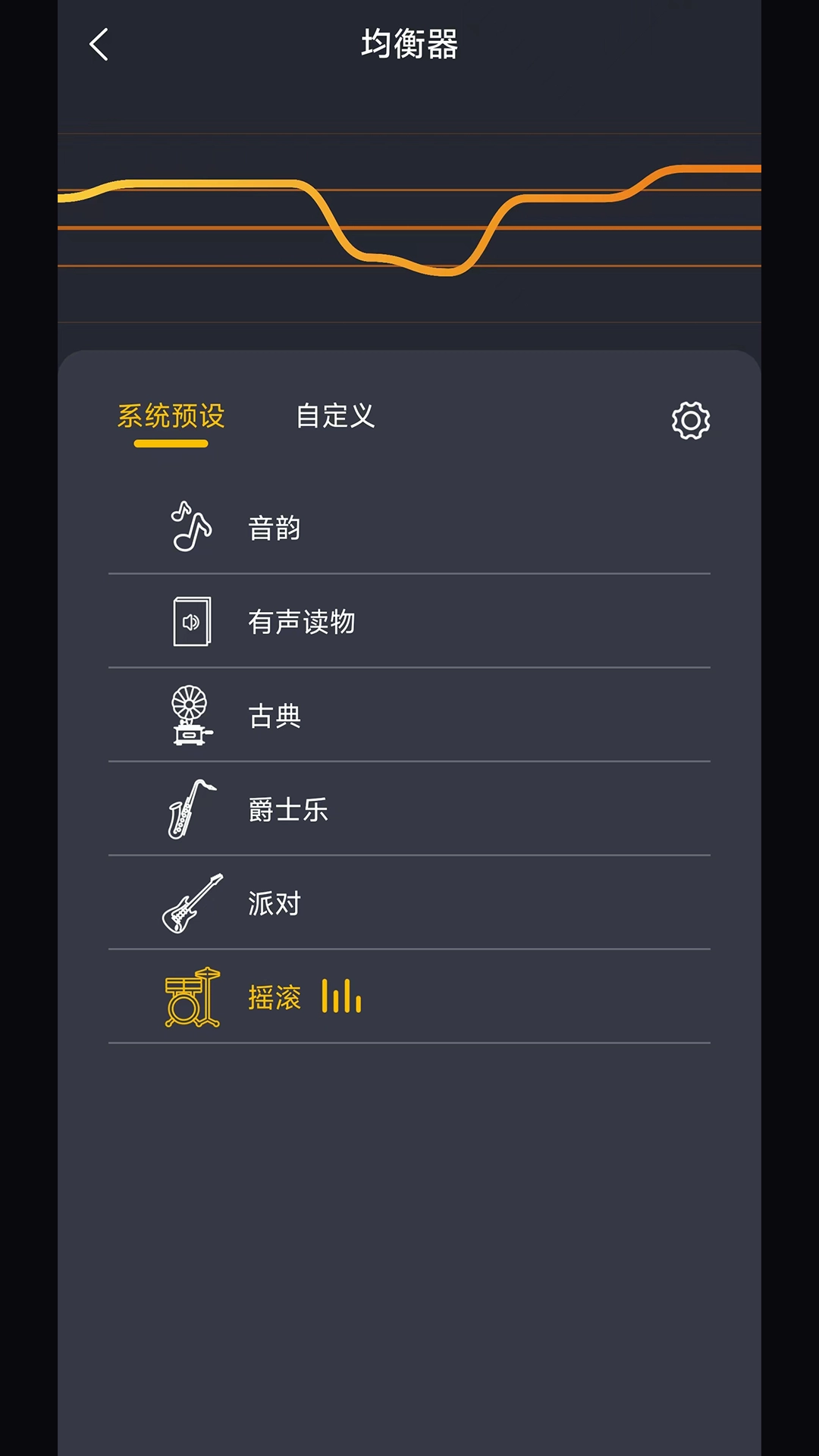Select the 派对 preset row
Screen dimensions: 819x1456
409,903
